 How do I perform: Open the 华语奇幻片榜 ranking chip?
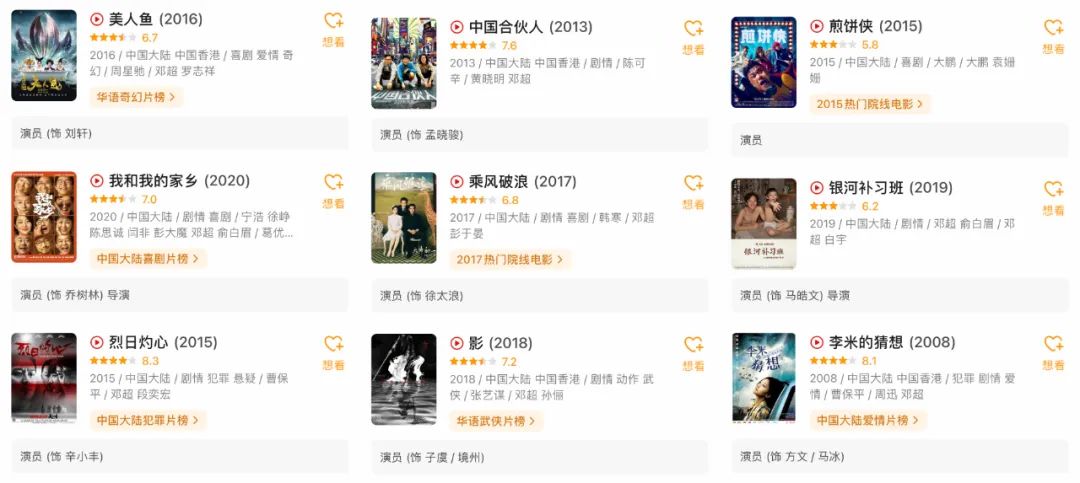point(136,97)
